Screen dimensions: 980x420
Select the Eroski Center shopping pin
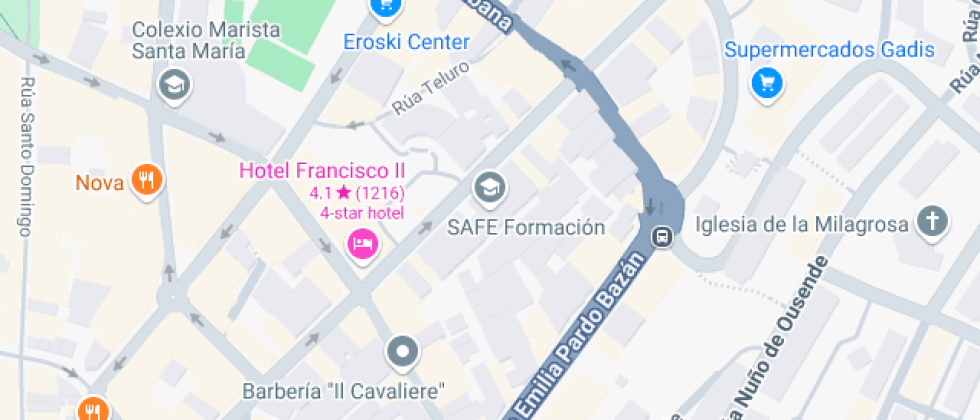click(x=383, y=8)
